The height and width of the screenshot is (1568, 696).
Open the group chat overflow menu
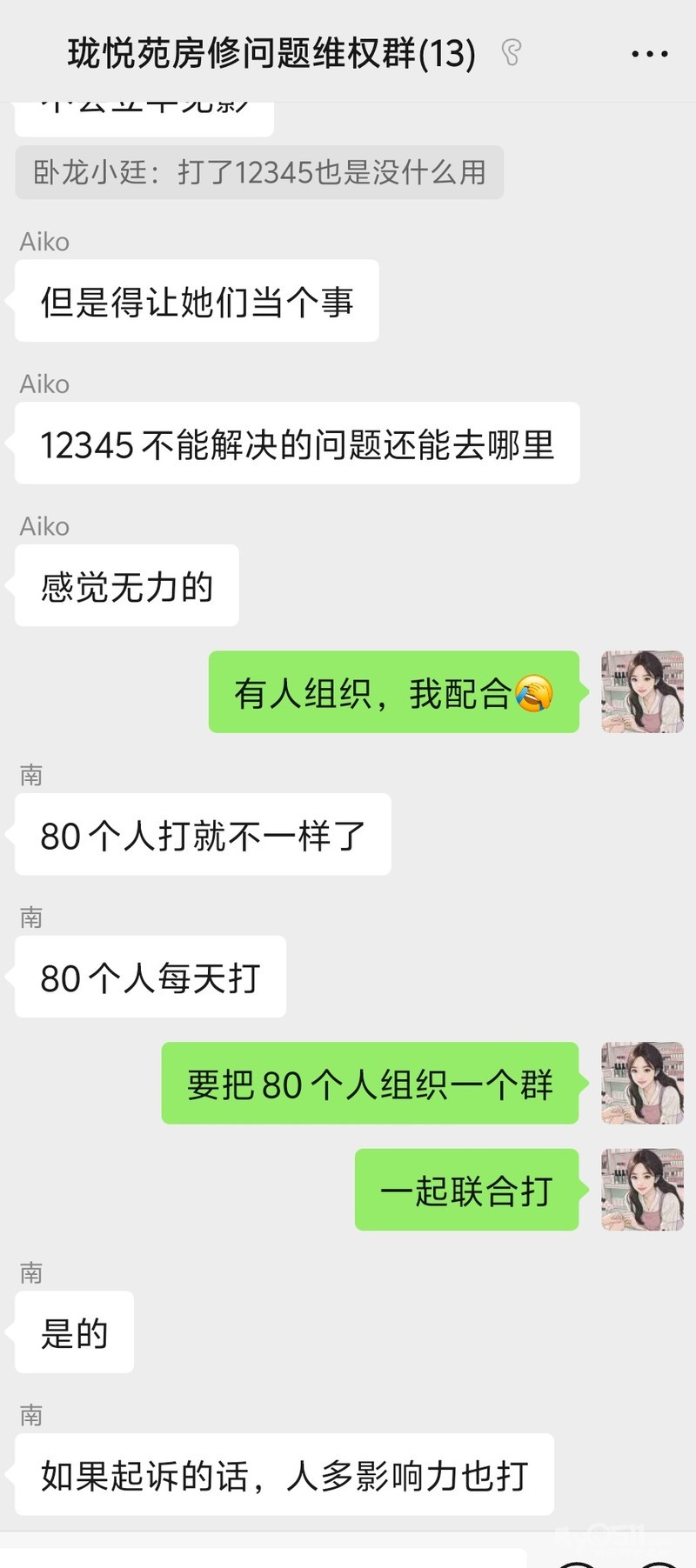pos(649,54)
